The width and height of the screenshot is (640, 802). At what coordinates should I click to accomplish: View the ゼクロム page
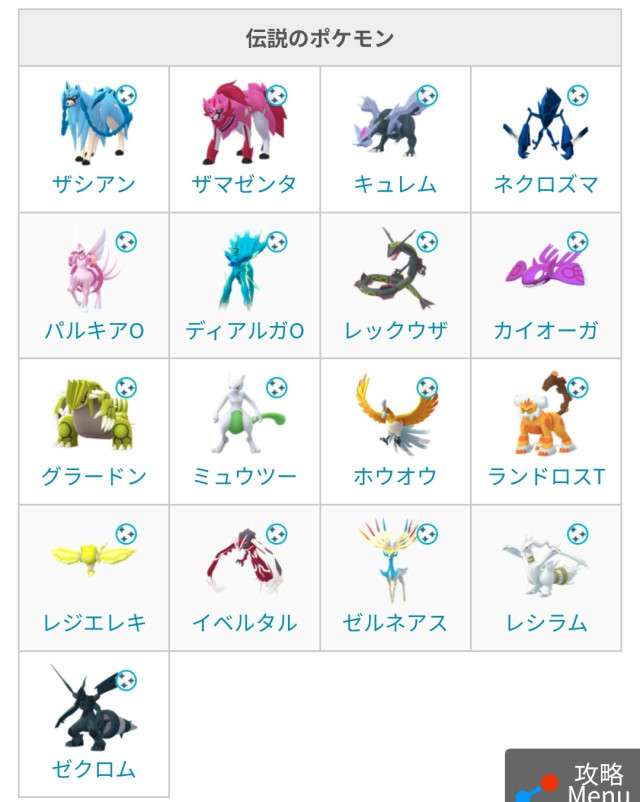click(94, 724)
